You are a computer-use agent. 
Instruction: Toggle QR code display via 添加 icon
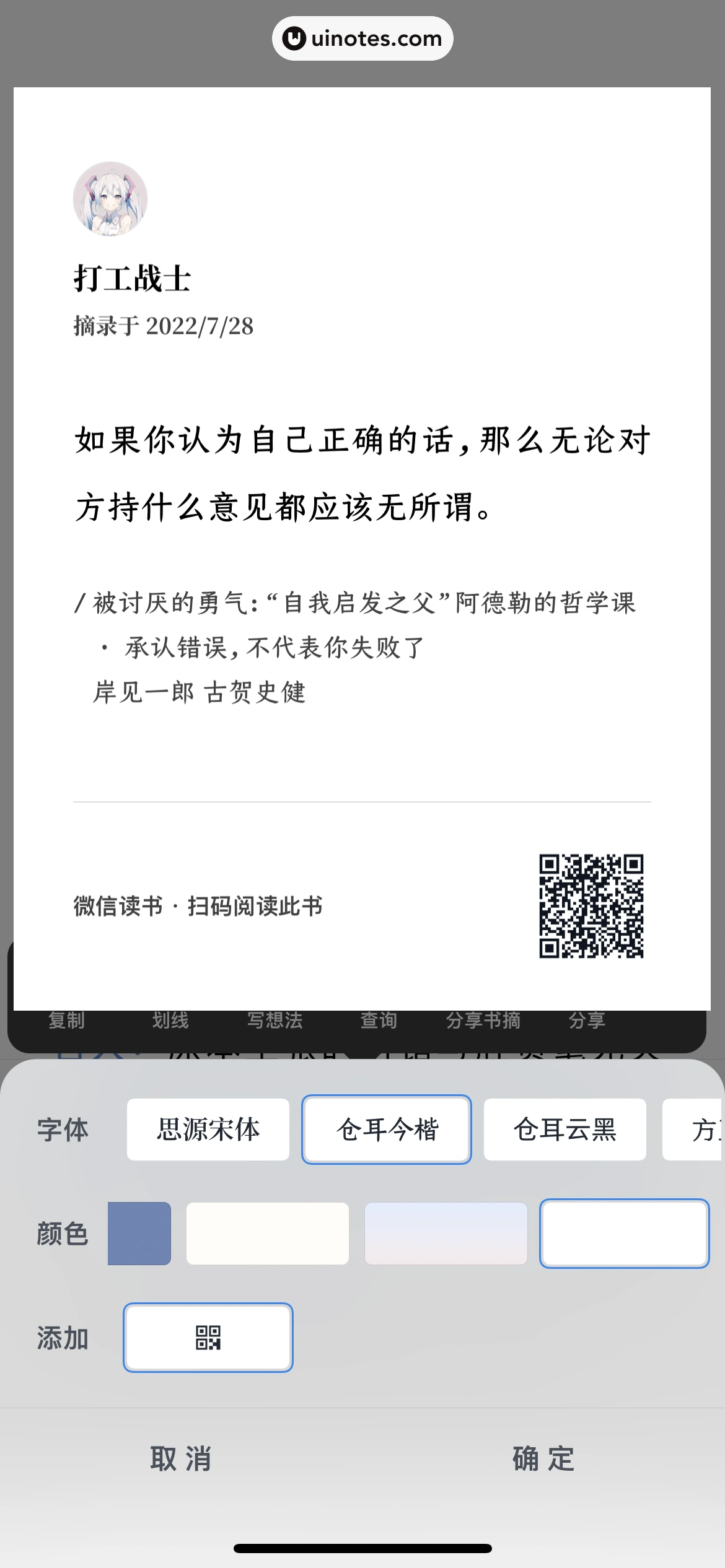(x=208, y=1338)
